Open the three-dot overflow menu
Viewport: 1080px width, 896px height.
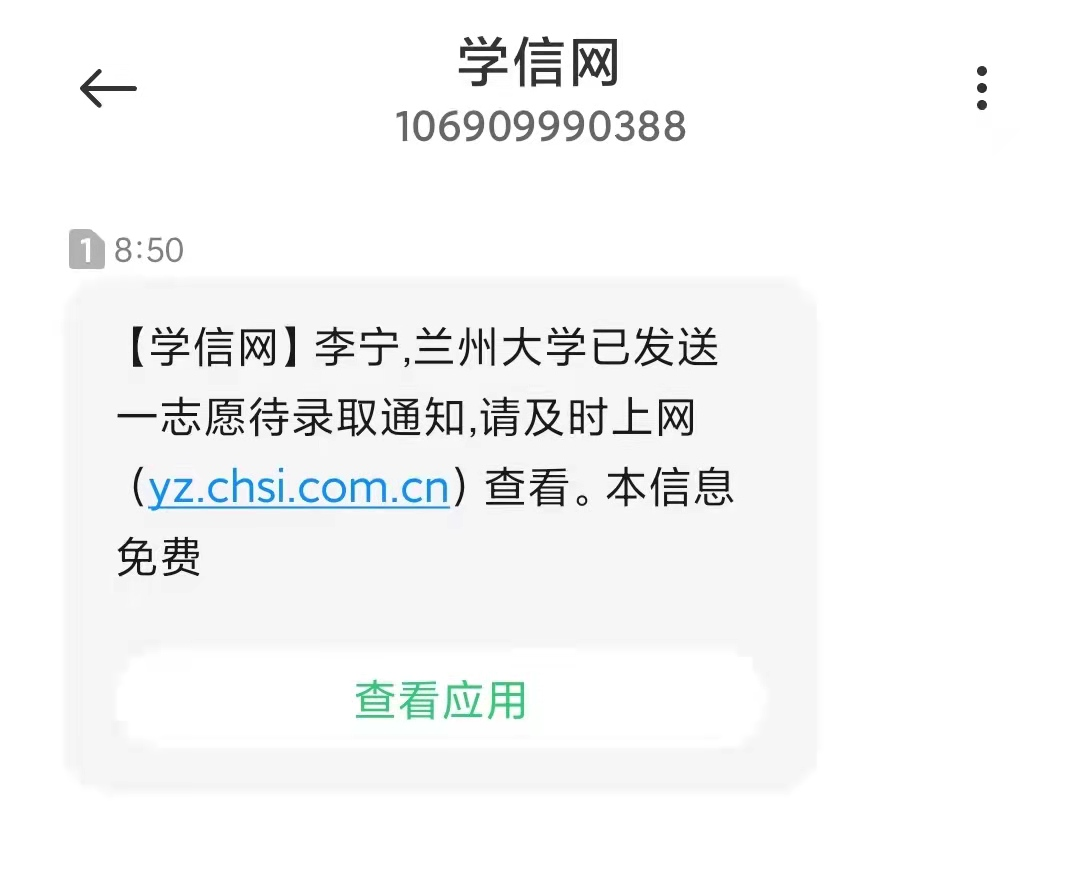click(x=981, y=89)
